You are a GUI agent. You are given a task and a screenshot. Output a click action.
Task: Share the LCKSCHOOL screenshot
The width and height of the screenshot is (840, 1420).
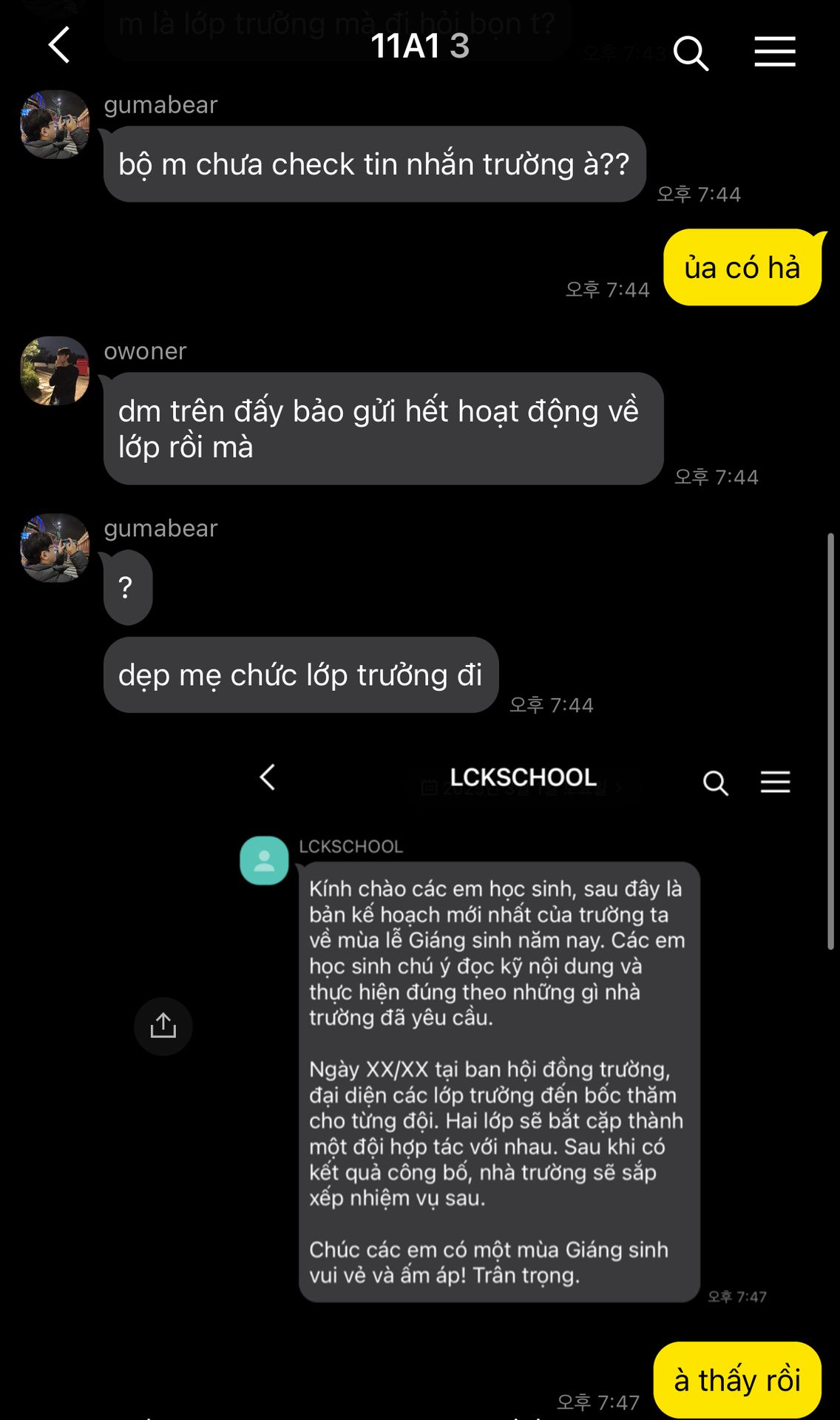pyautogui.click(x=163, y=1026)
